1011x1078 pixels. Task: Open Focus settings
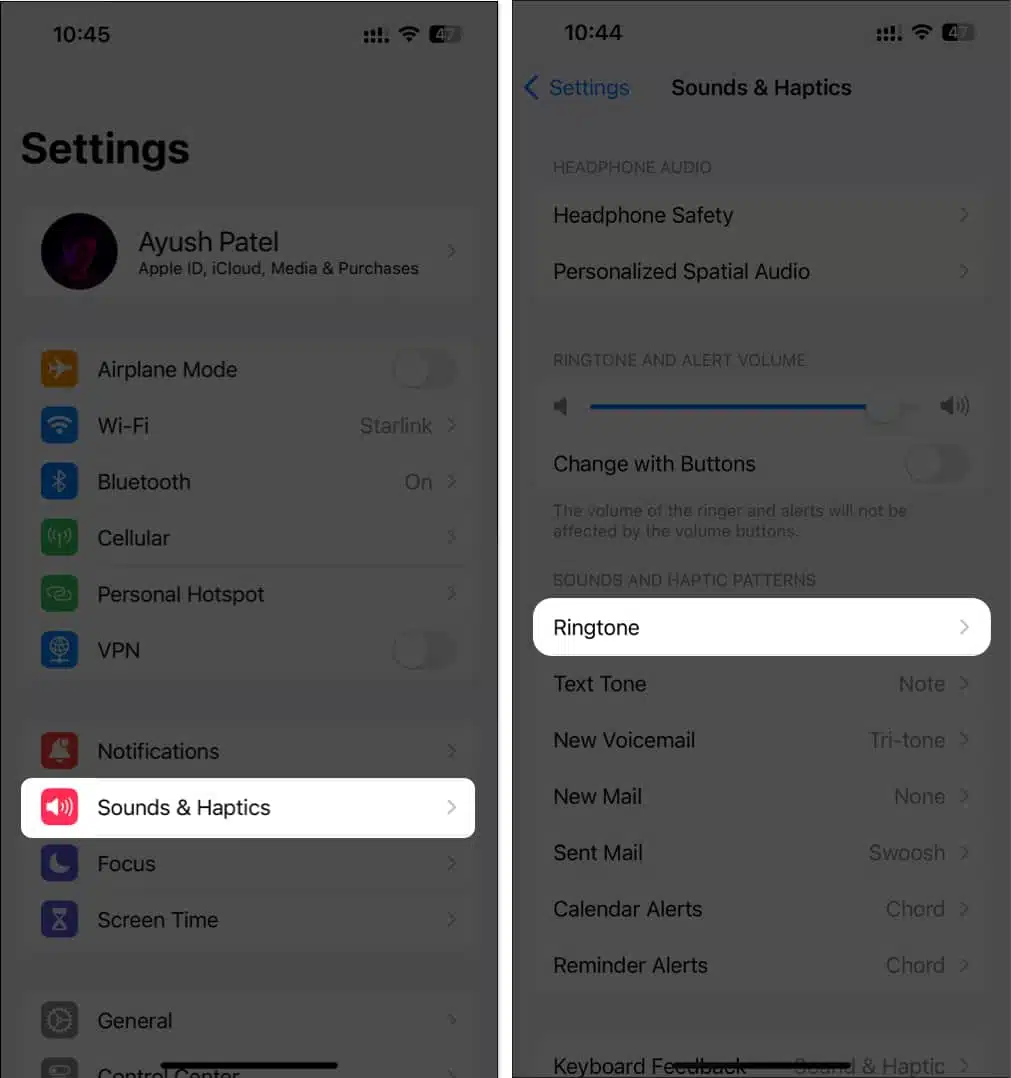(x=247, y=863)
